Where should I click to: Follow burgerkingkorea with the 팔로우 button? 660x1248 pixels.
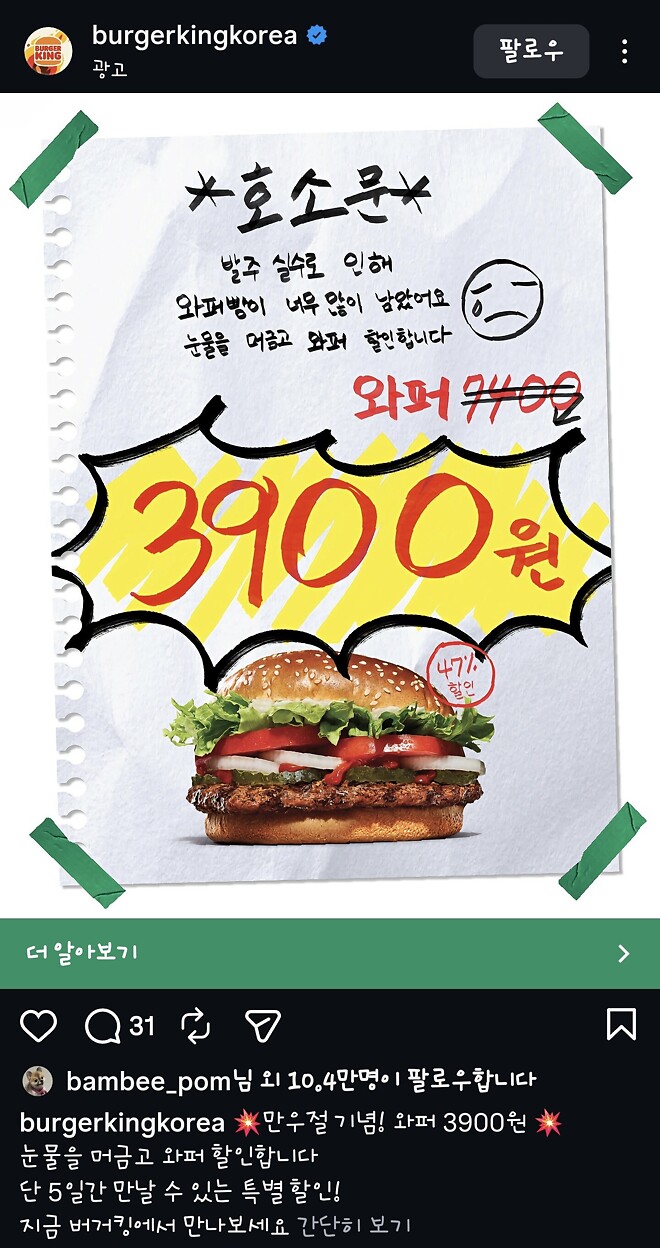tap(531, 51)
